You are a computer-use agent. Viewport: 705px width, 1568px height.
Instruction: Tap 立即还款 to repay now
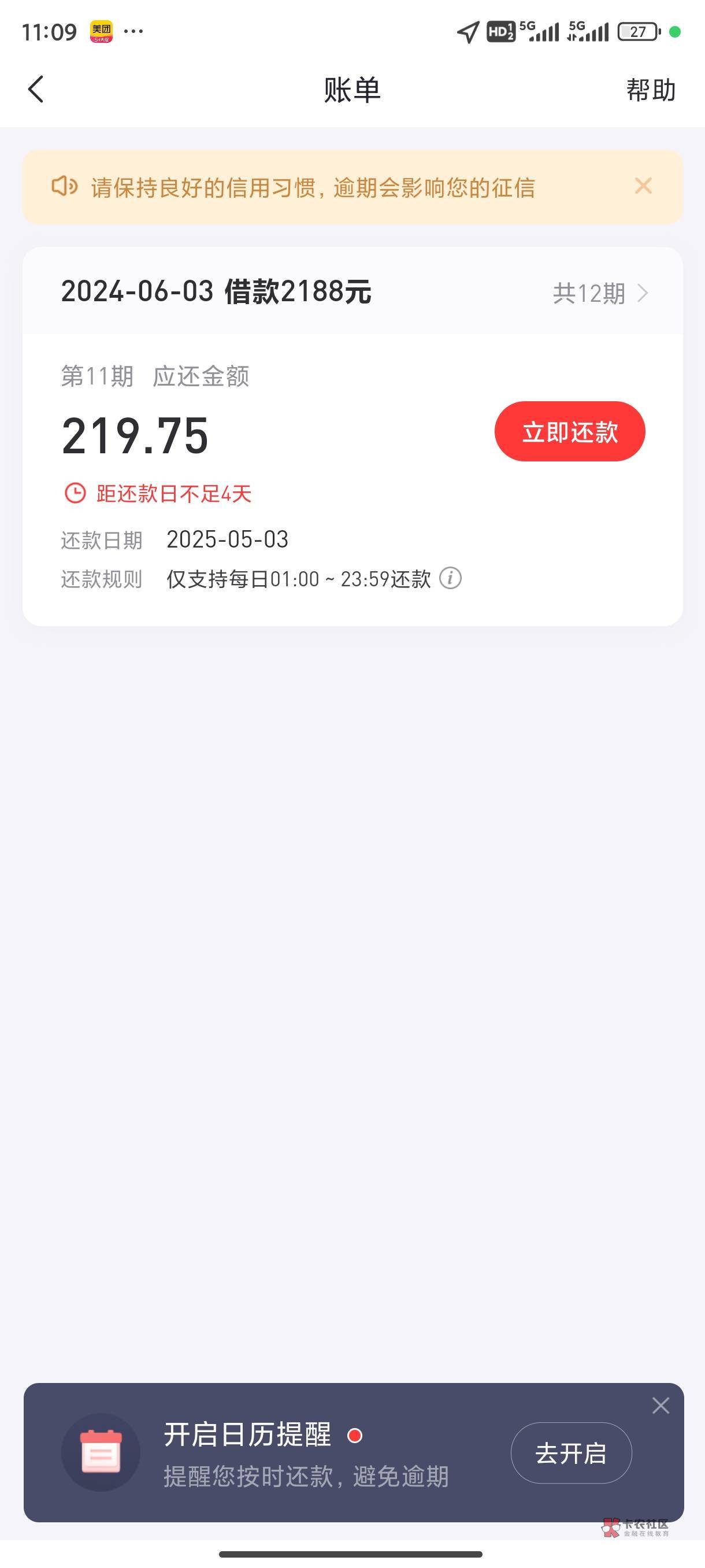point(569,431)
